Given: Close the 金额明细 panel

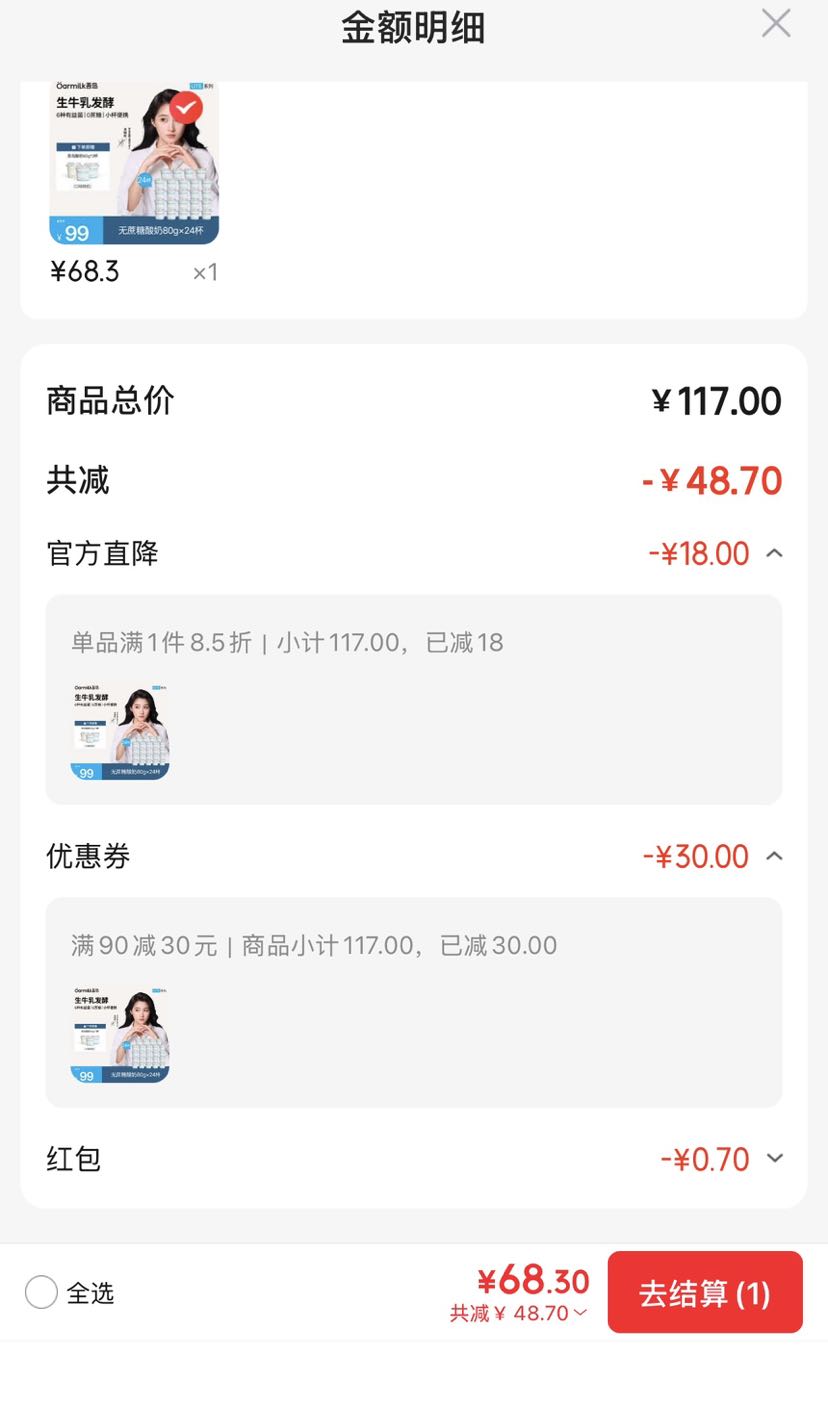Looking at the screenshot, I should pyautogui.click(x=776, y=23).
